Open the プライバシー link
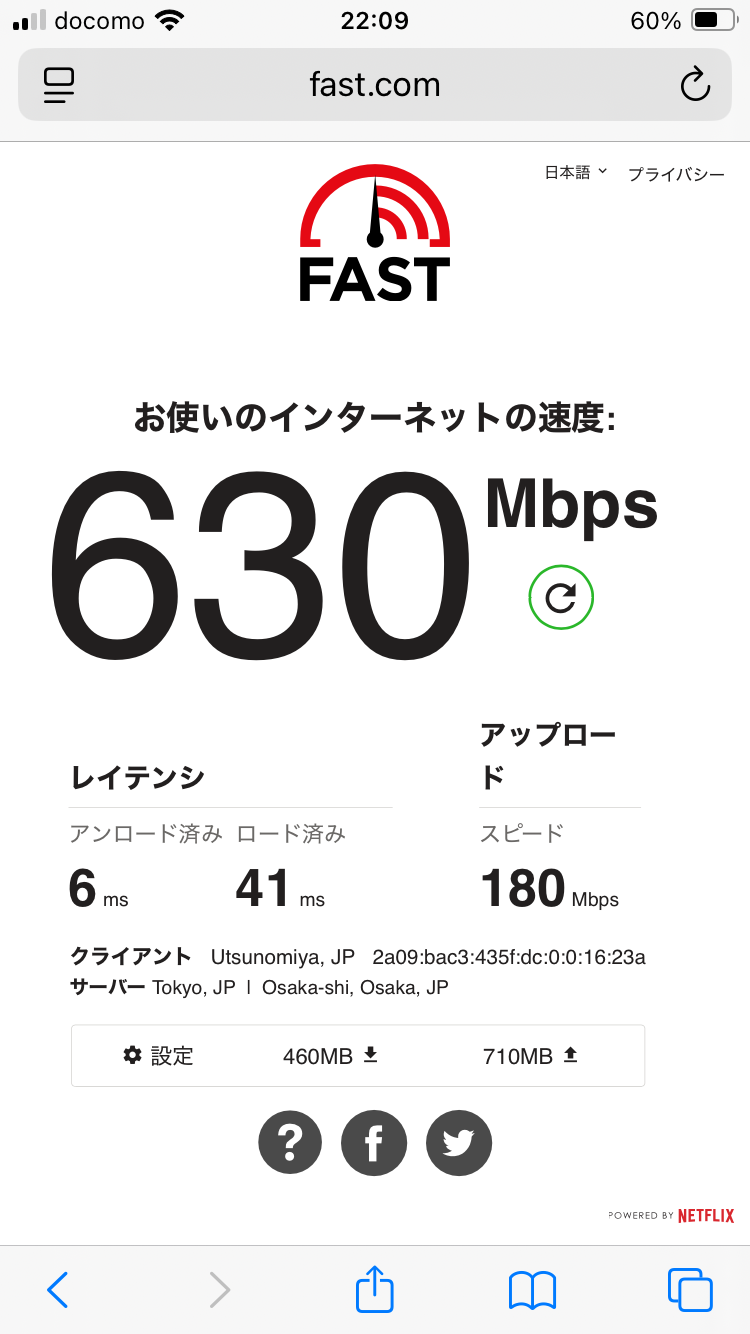Image resolution: width=750 pixels, height=1334 pixels. coord(676,174)
